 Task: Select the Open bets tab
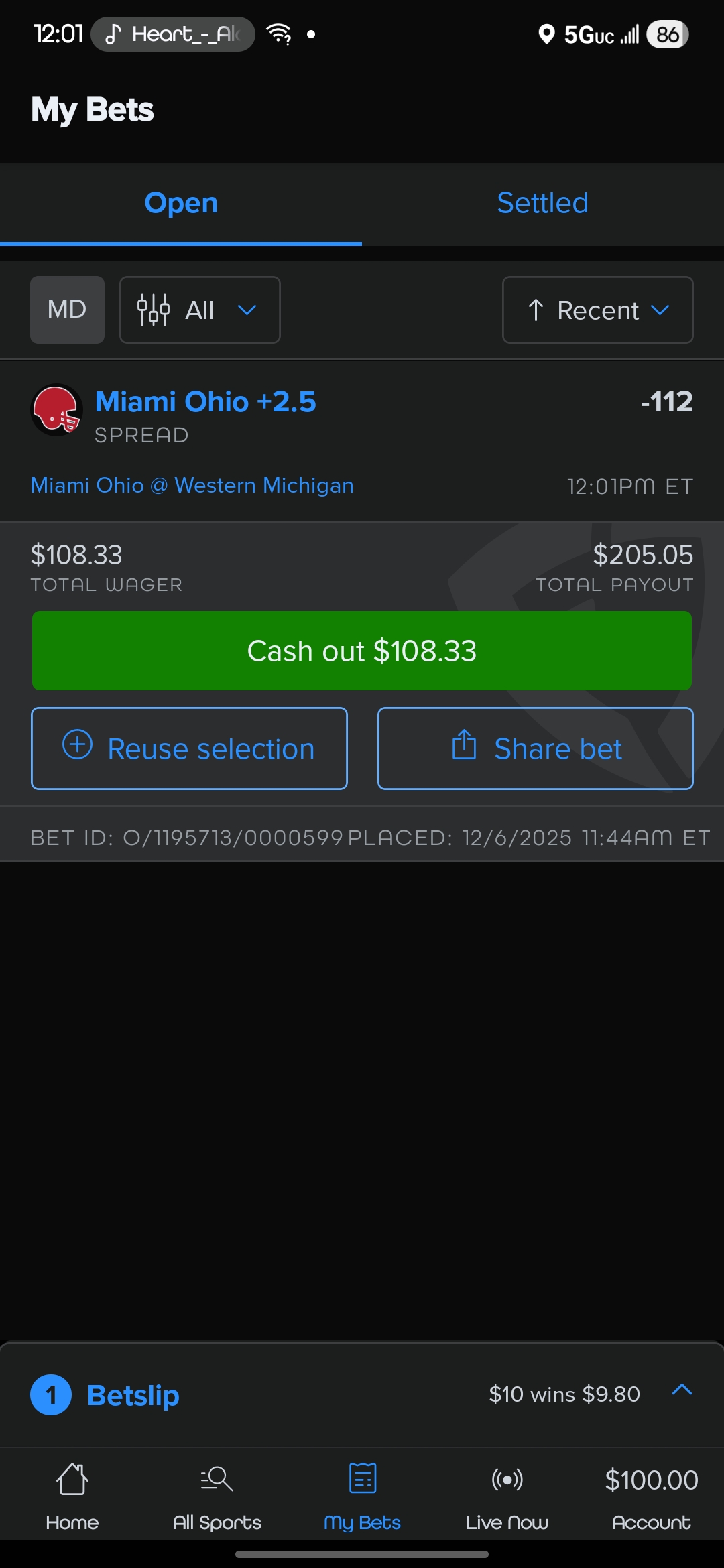[181, 203]
